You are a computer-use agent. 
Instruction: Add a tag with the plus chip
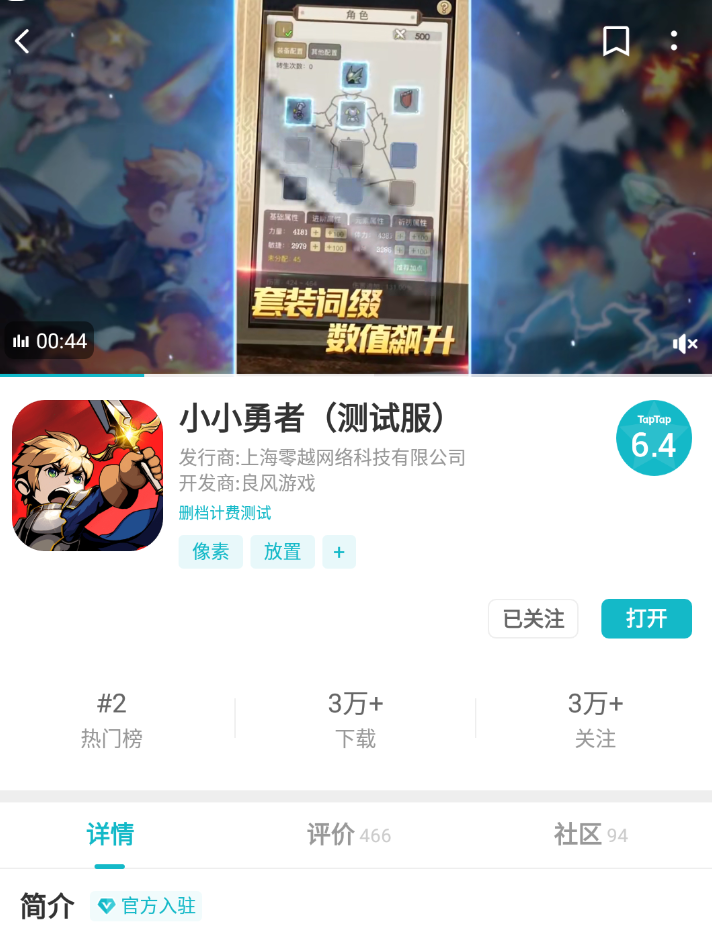339,552
